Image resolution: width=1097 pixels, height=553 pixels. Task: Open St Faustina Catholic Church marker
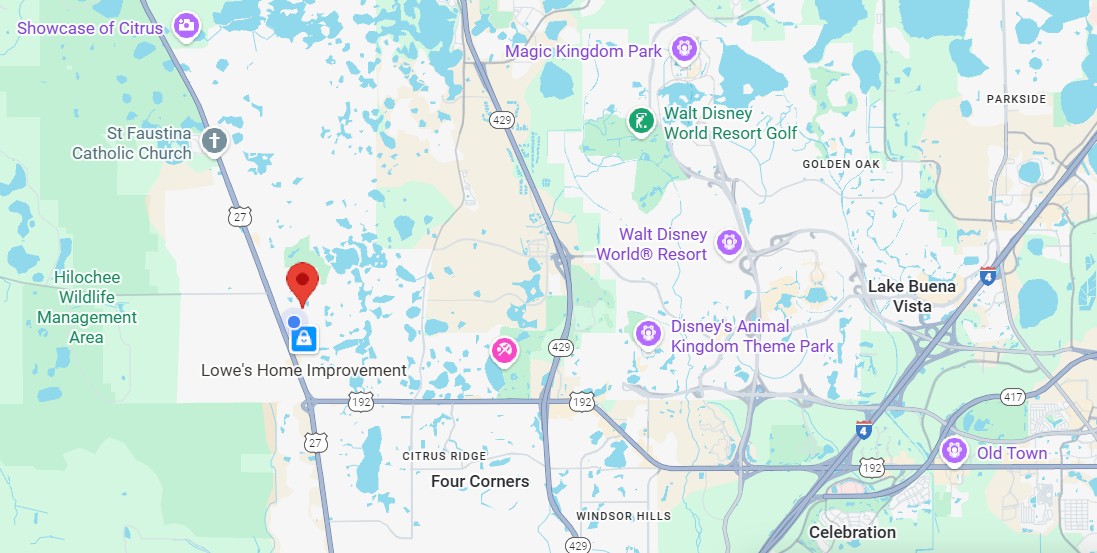214,140
